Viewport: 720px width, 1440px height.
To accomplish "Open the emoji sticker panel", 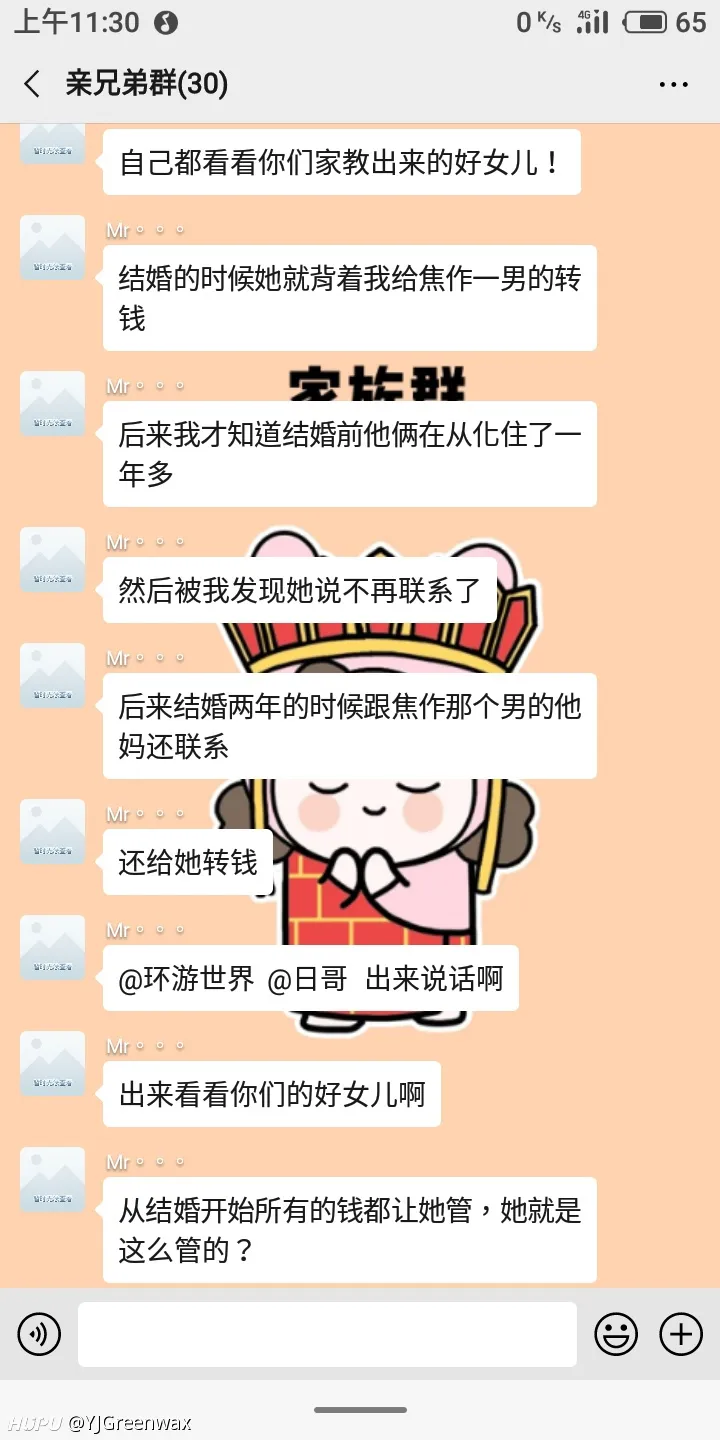I will [616, 1334].
